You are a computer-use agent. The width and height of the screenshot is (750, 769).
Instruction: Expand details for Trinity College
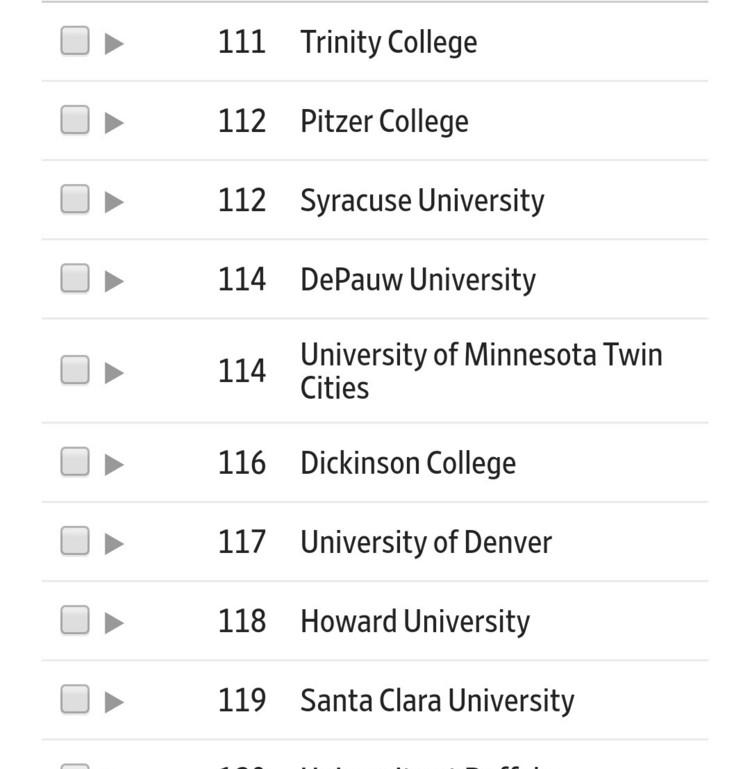coord(114,43)
